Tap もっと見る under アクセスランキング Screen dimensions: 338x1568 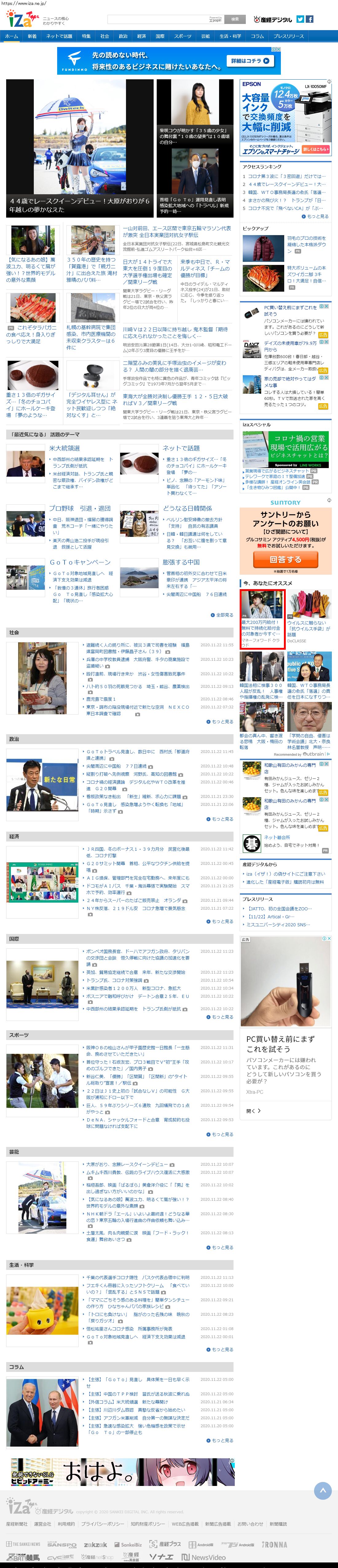tap(317, 216)
